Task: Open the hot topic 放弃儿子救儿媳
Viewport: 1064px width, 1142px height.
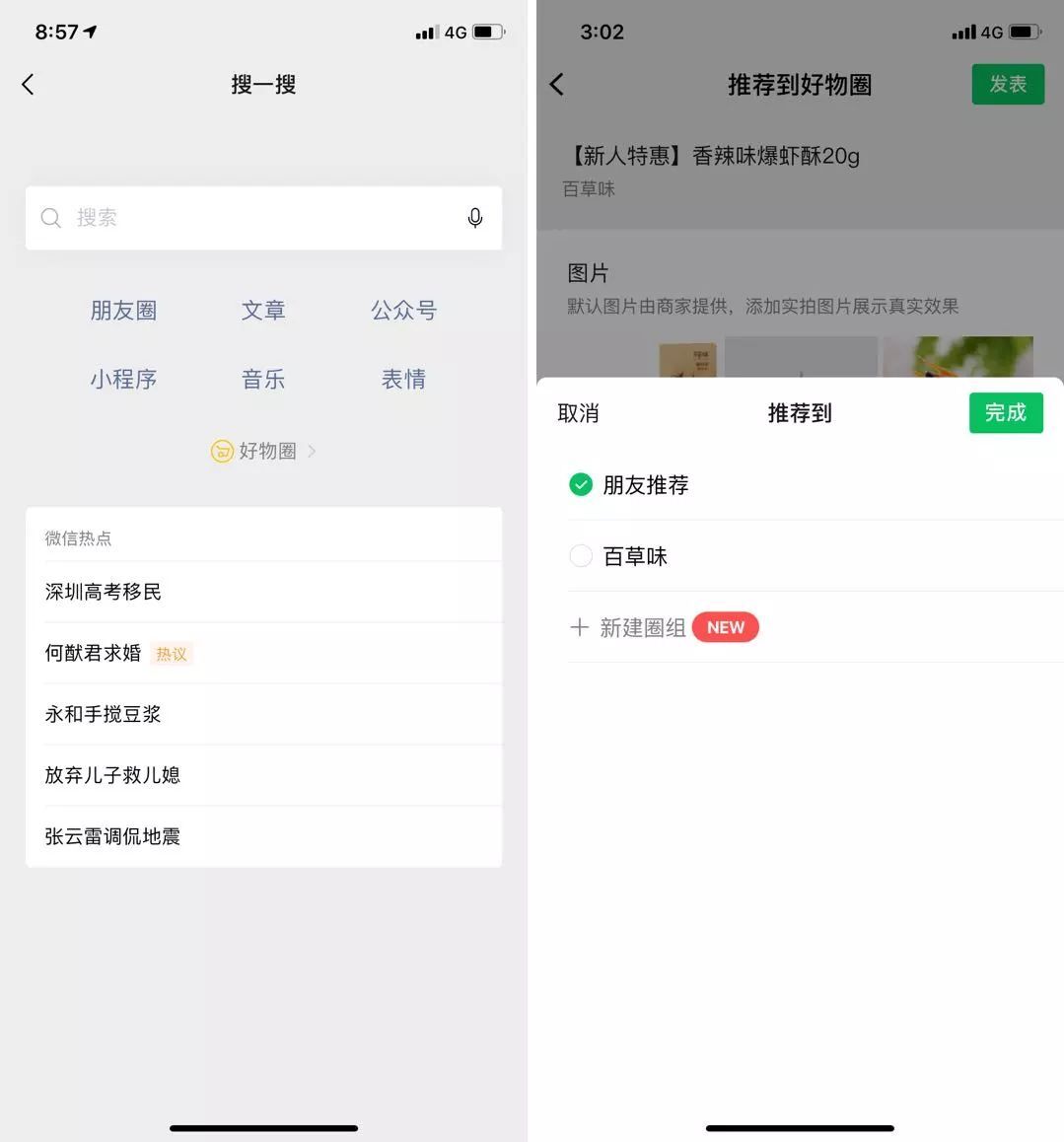Action: click(112, 775)
